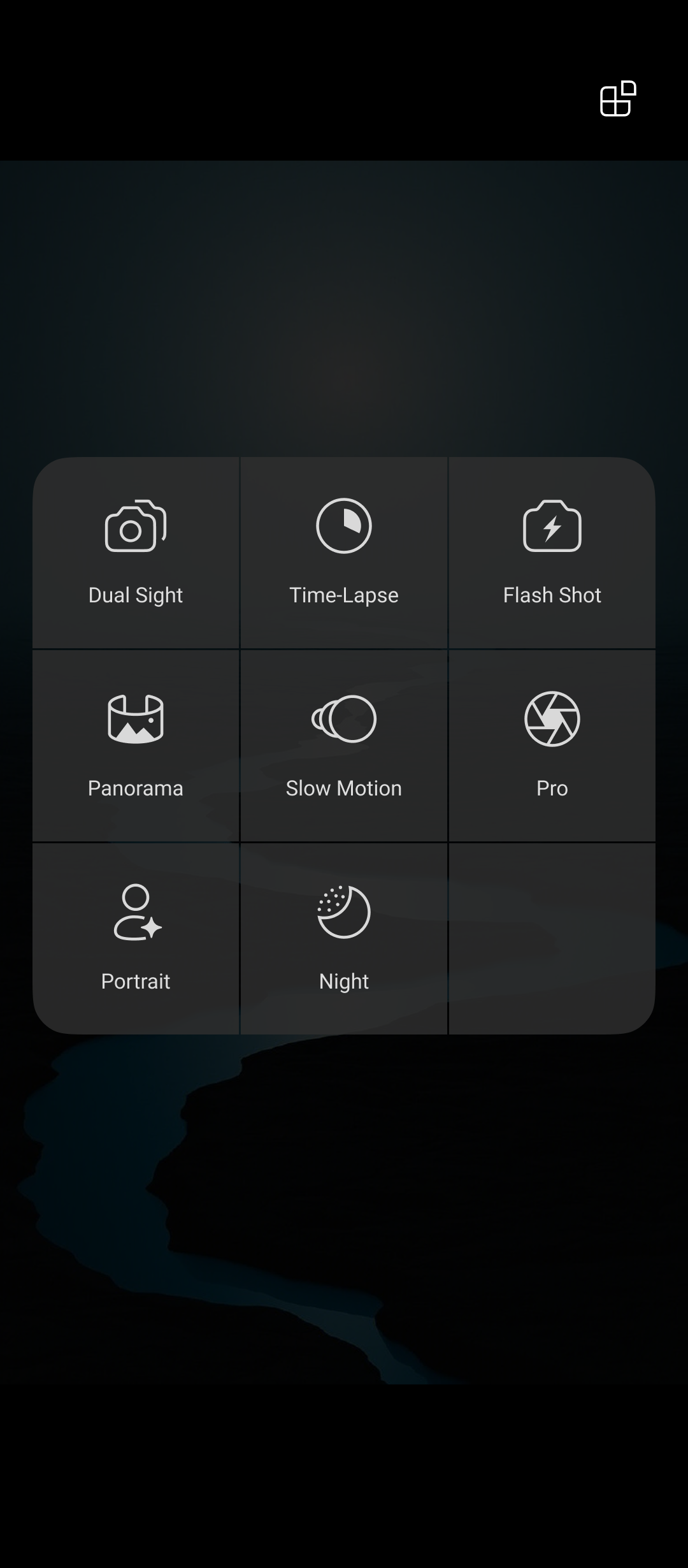This screenshot has width=688, height=1568.
Task: Select Portrait mode
Action: (136, 938)
